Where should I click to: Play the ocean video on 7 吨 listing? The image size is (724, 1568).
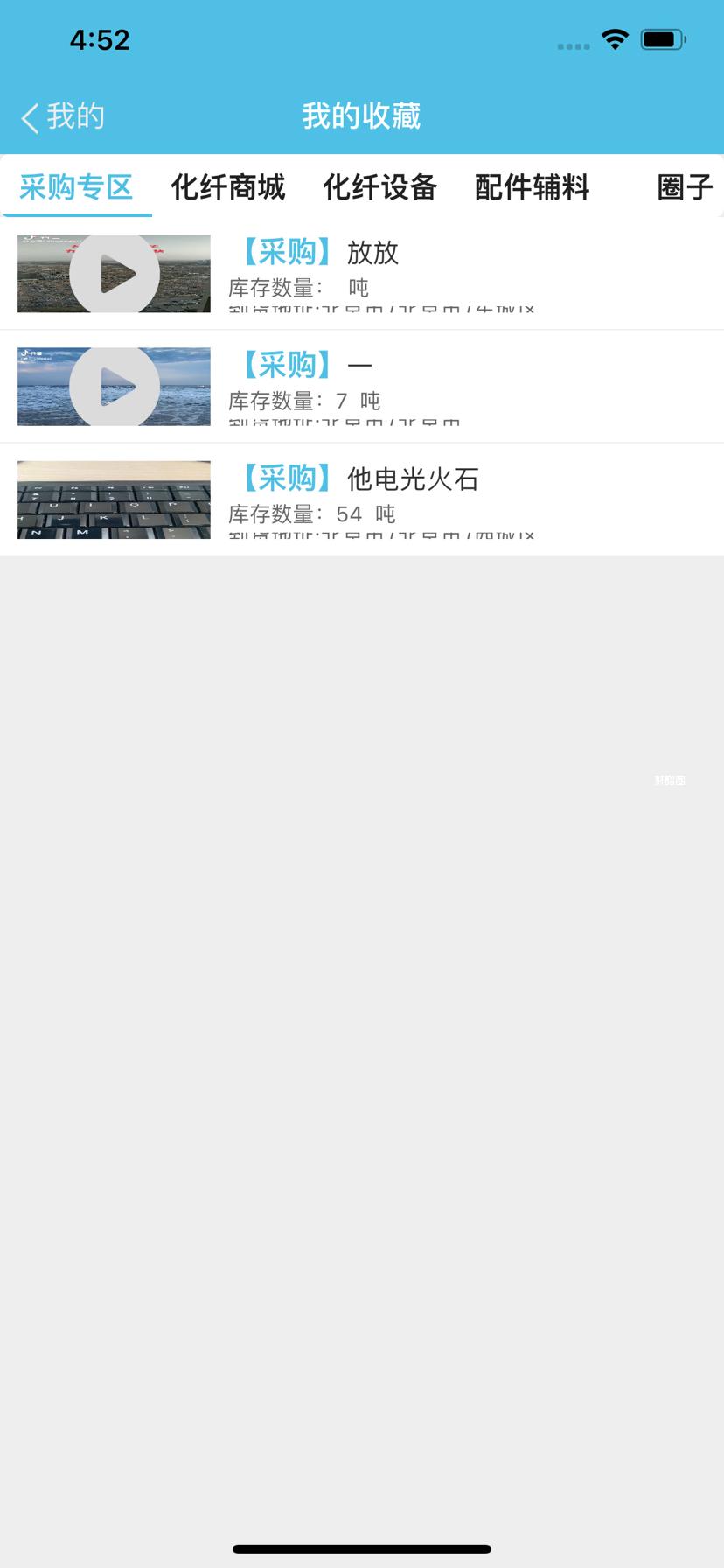[115, 387]
